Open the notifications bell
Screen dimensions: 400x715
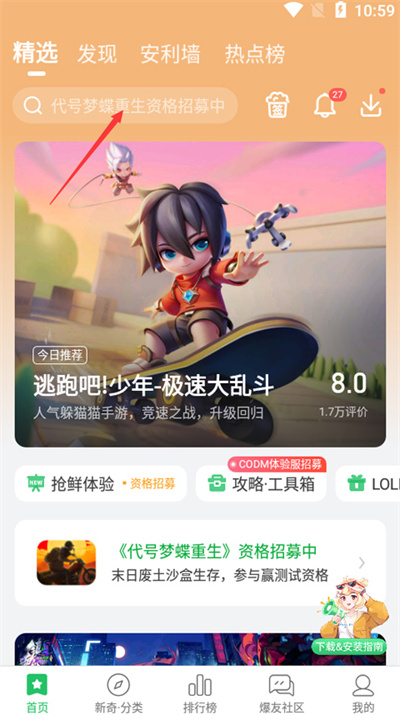click(x=326, y=104)
